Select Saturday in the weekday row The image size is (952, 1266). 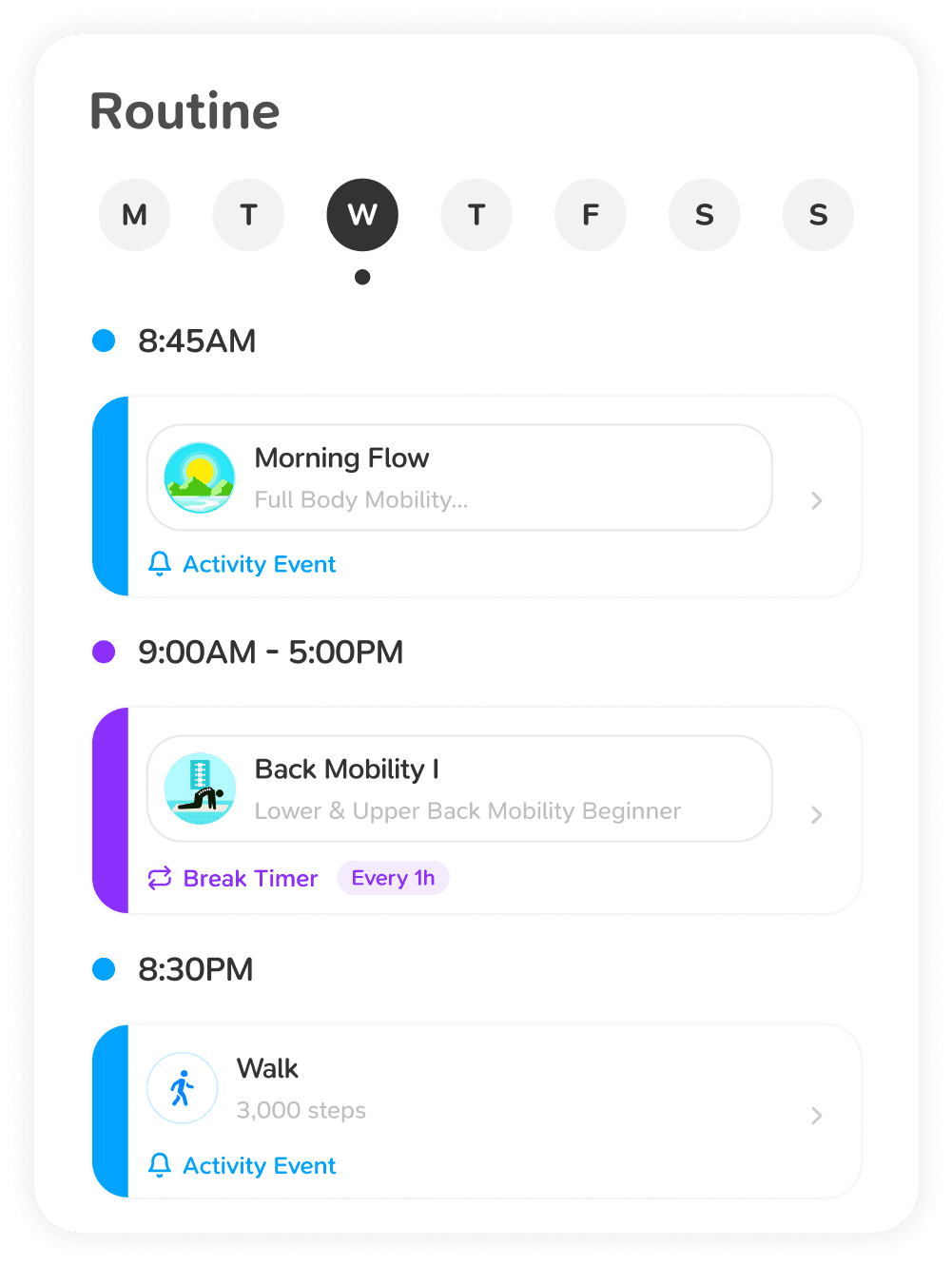pos(704,214)
